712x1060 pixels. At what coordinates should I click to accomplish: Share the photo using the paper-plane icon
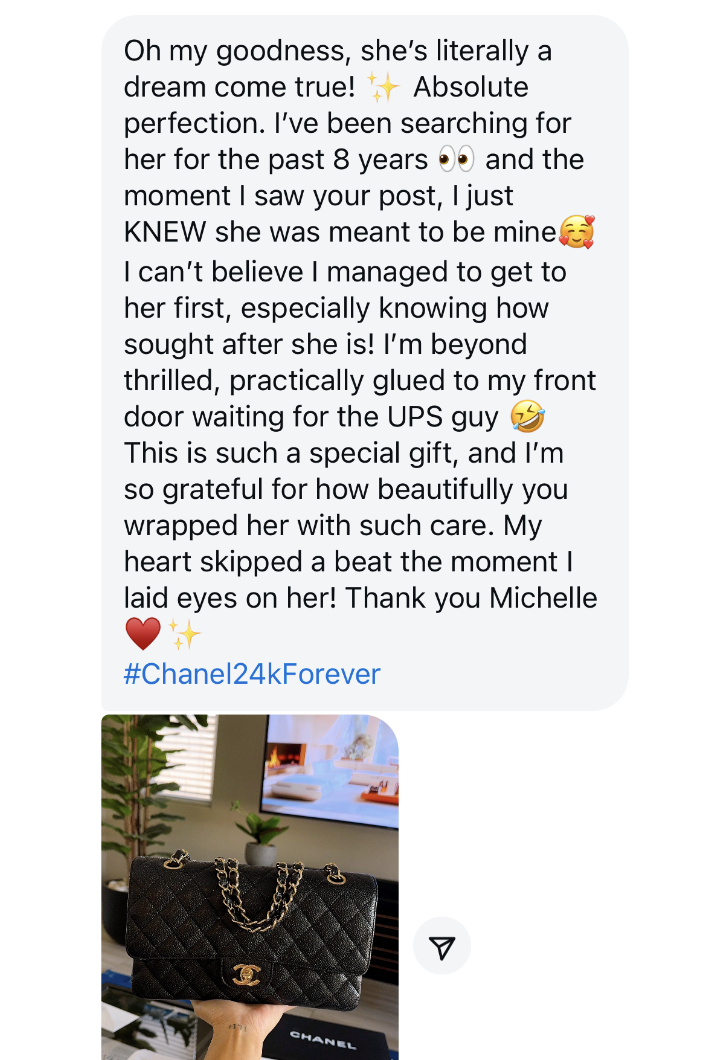pyautogui.click(x=442, y=946)
